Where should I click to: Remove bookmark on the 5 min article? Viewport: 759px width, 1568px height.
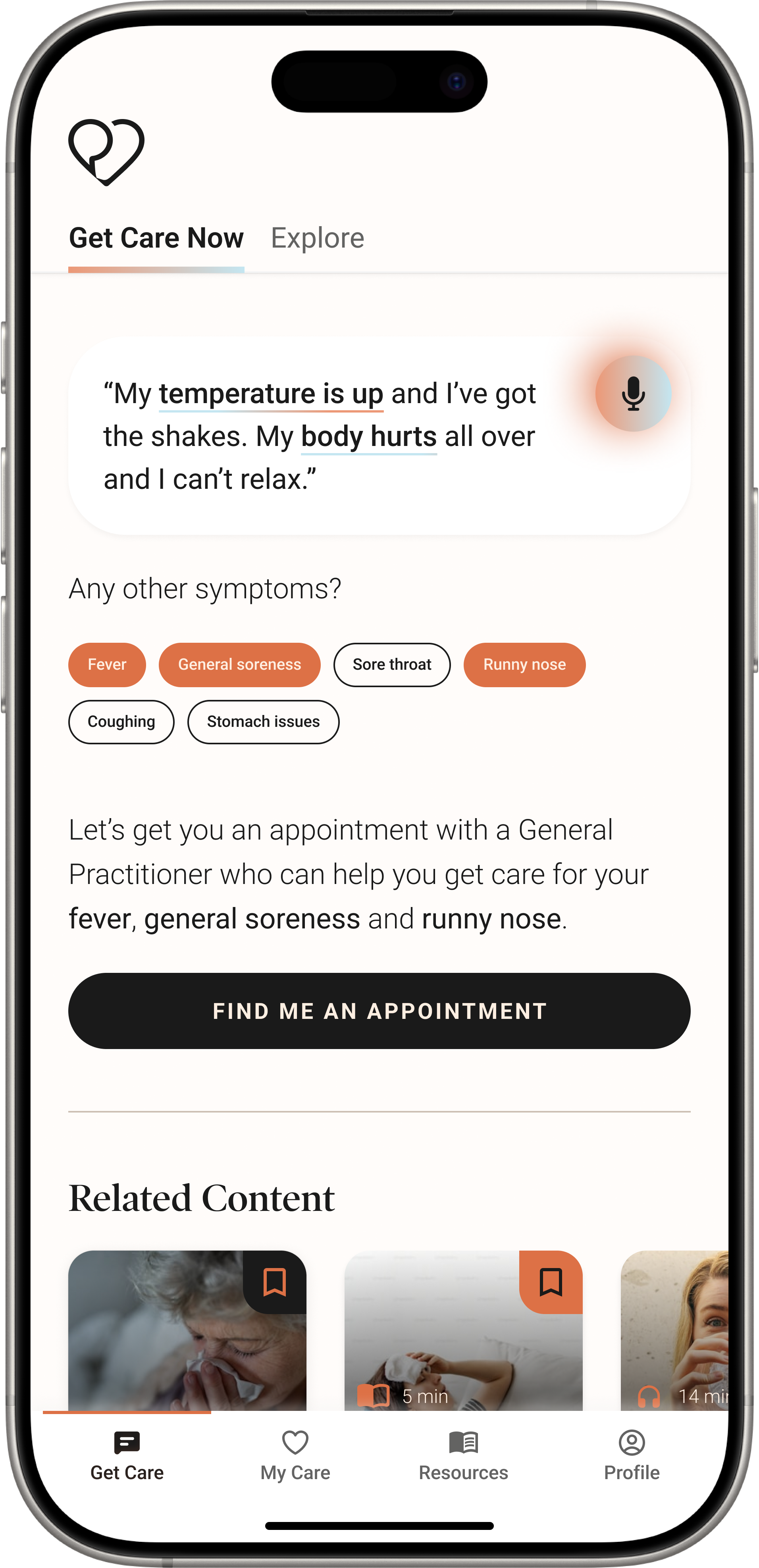click(x=551, y=1282)
